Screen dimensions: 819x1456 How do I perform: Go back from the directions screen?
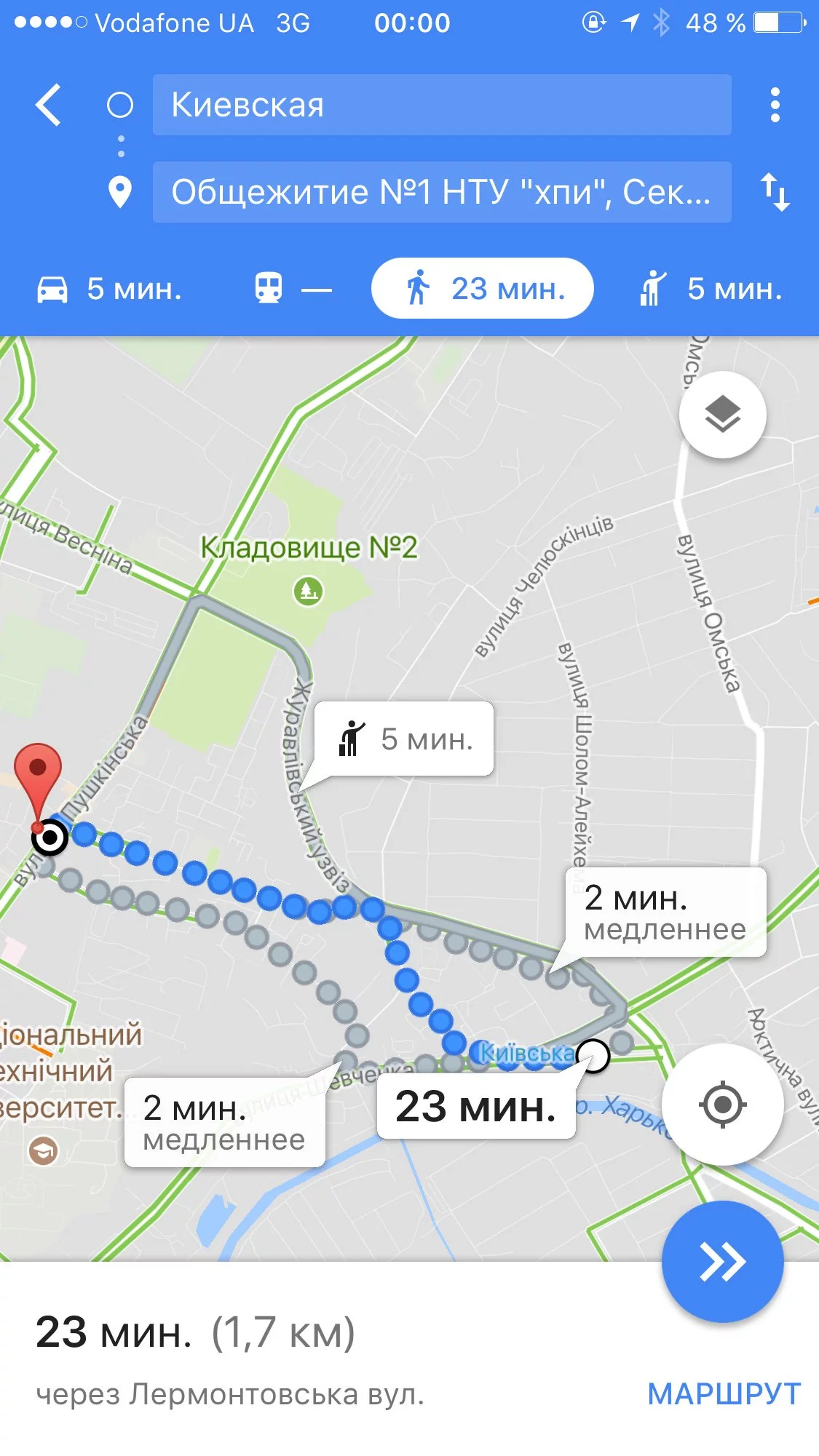(49, 106)
